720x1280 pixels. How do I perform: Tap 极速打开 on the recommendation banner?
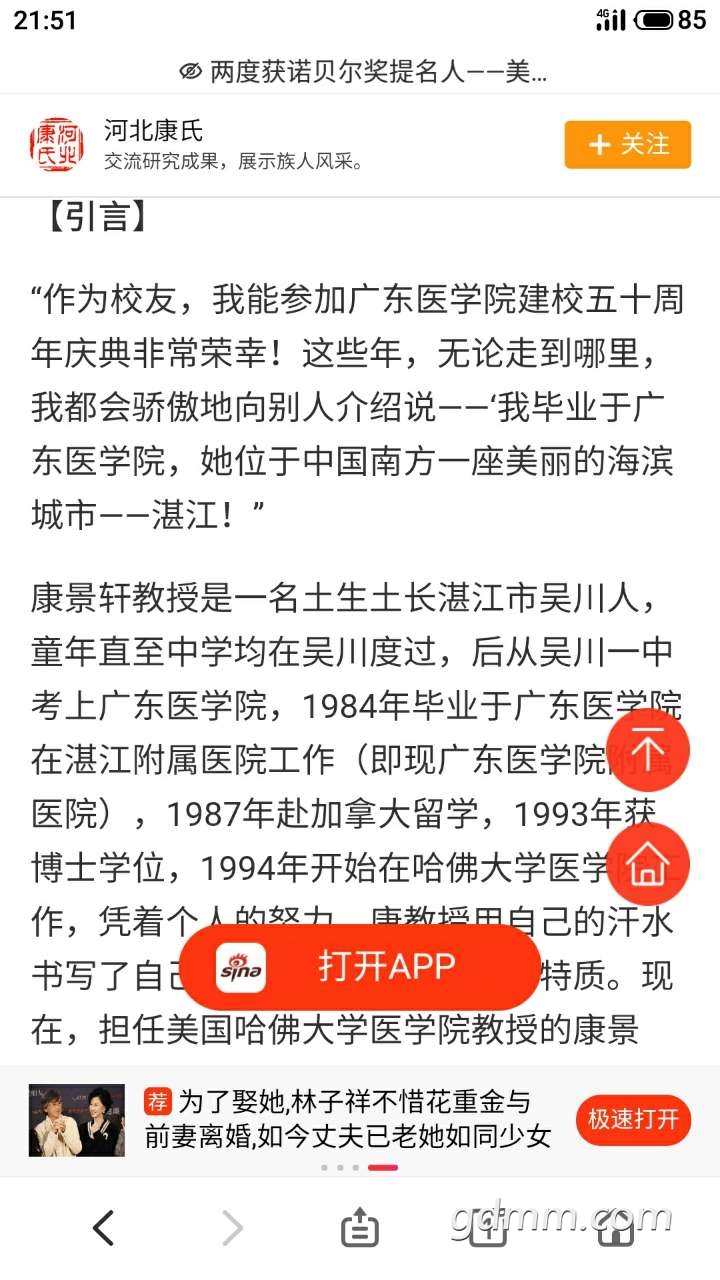pyautogui.click(x=633, y=1119)
